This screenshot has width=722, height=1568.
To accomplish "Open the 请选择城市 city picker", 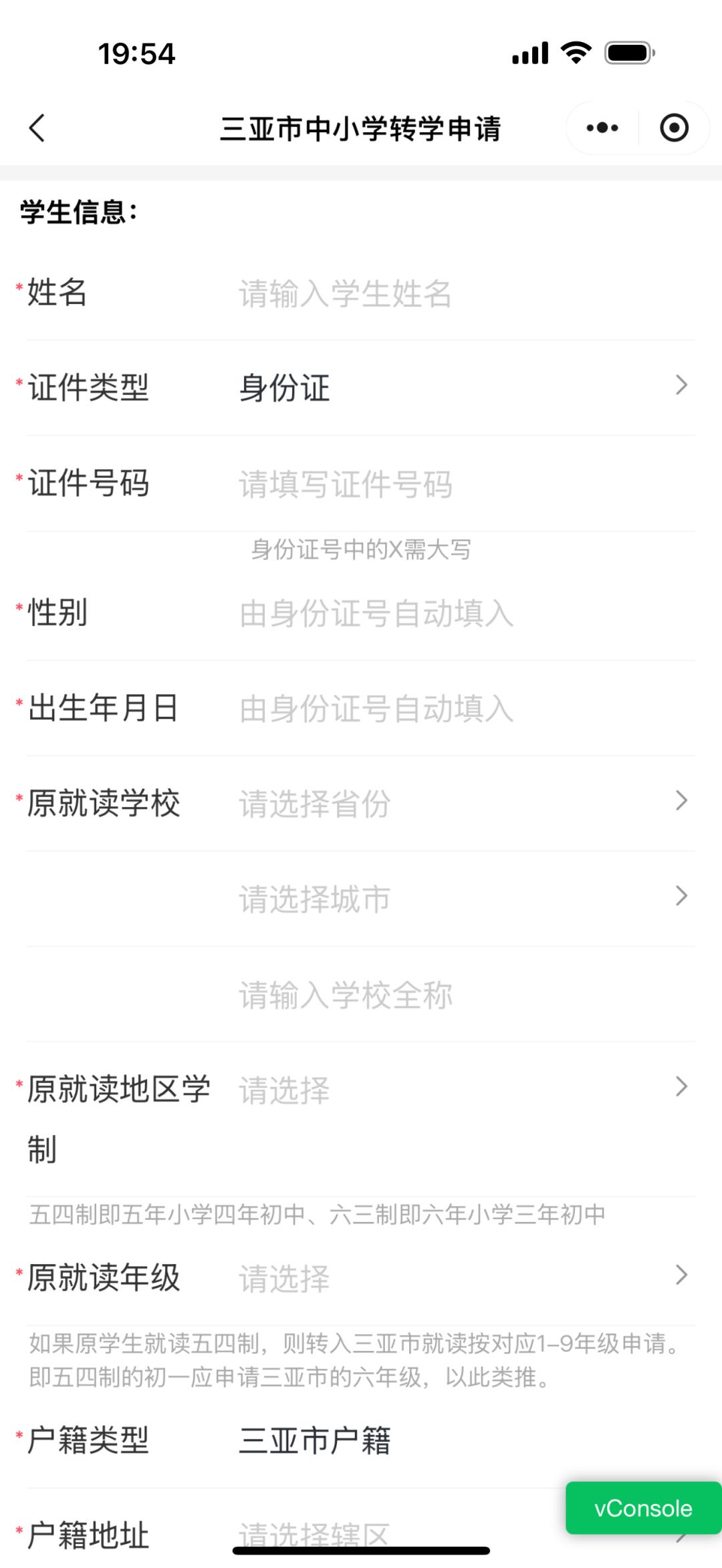I will point(461,899).
